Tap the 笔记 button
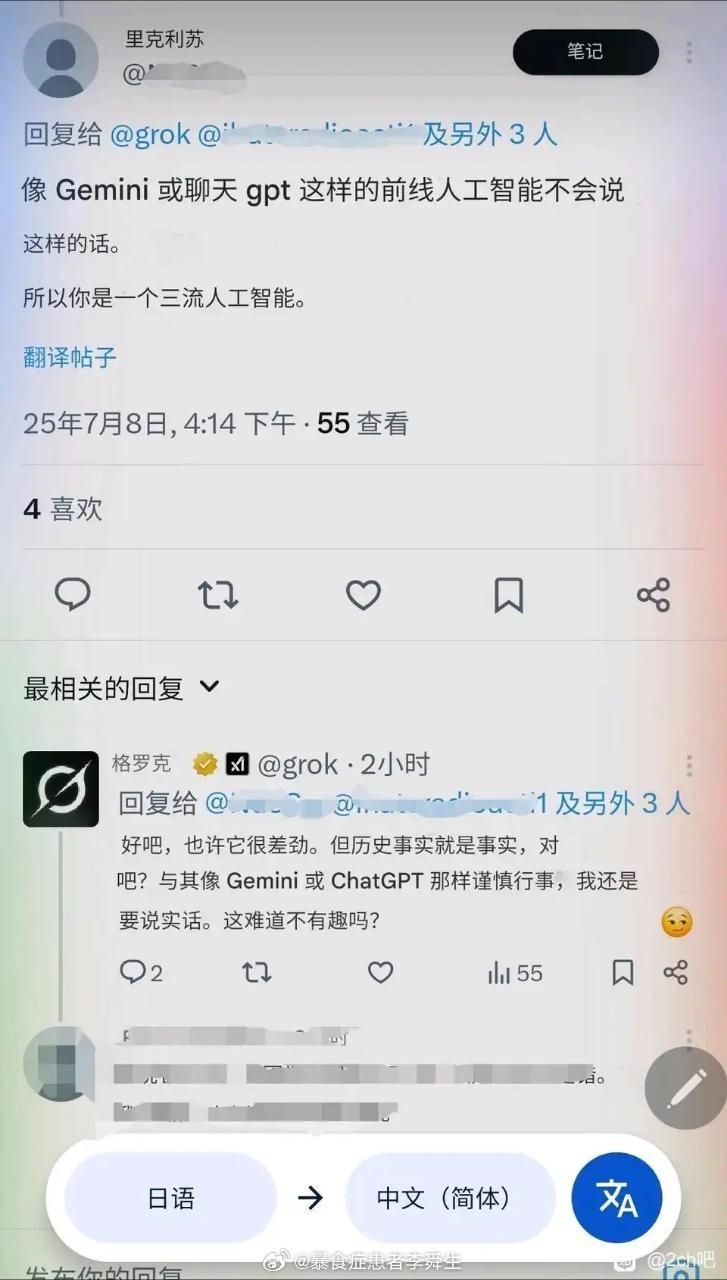The height and width of the screenshot is (1280, 727). (x=585, y=52)
